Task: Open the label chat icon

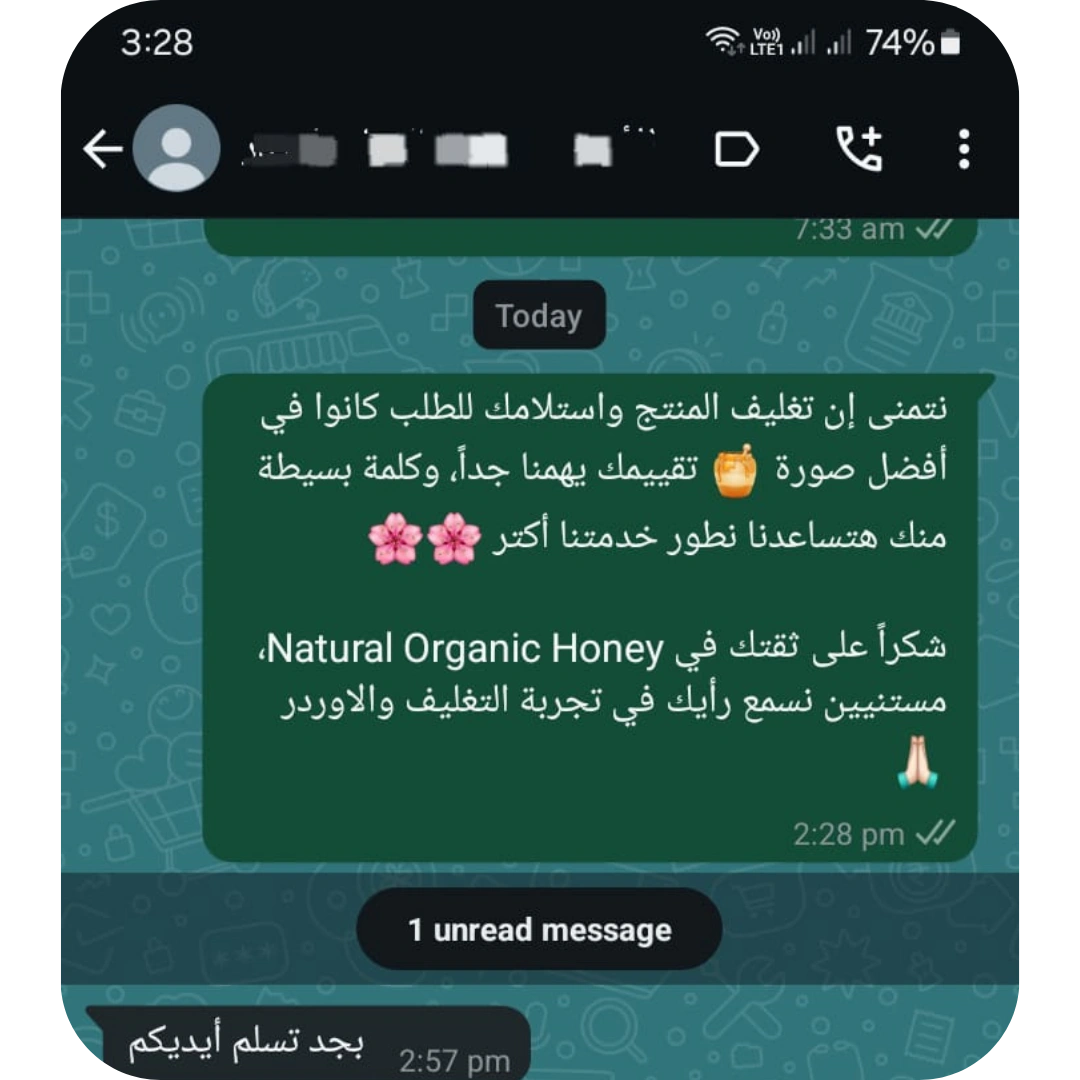Action: 737,150
